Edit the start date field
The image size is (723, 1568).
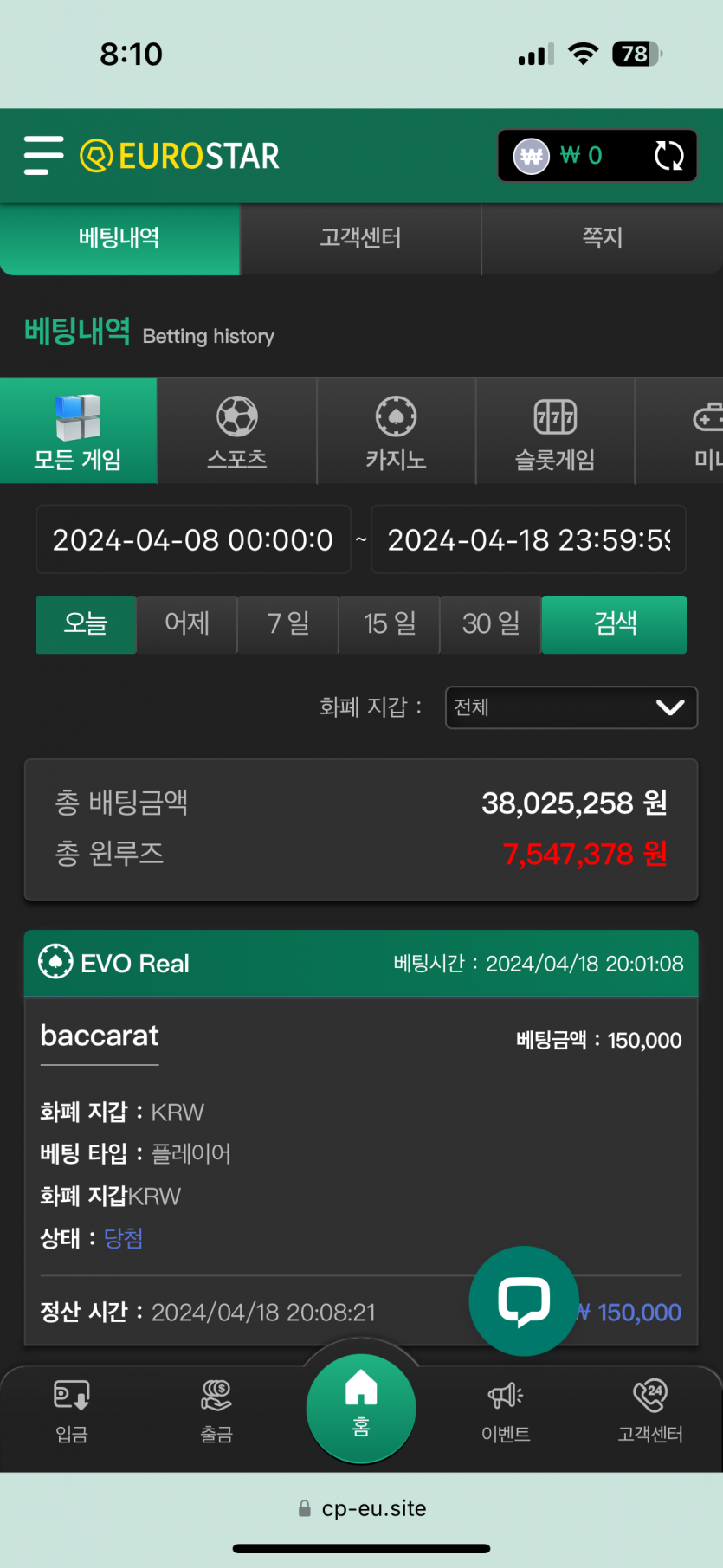[x=193, y=539]
